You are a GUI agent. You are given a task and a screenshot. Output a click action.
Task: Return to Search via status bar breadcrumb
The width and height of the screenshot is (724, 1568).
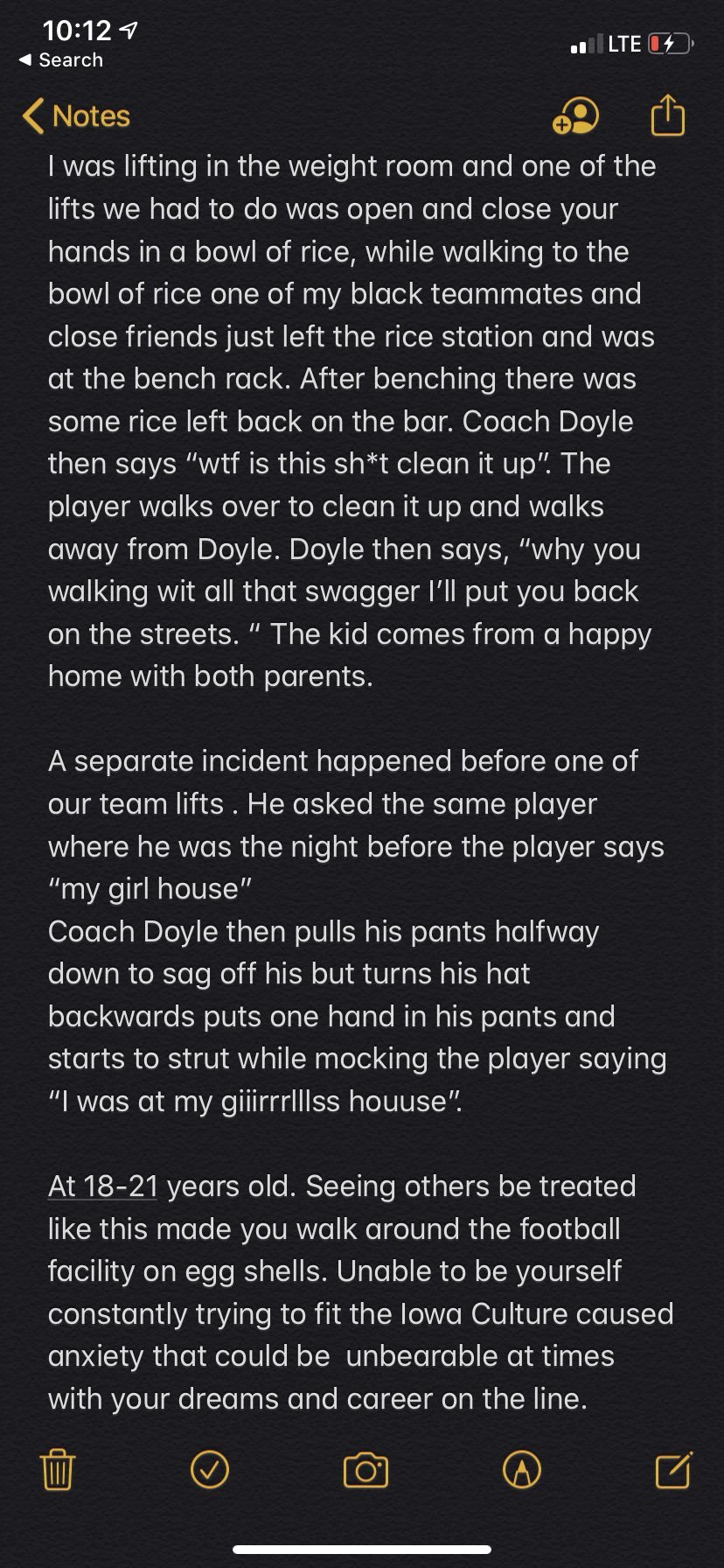[x=61, y=59]
